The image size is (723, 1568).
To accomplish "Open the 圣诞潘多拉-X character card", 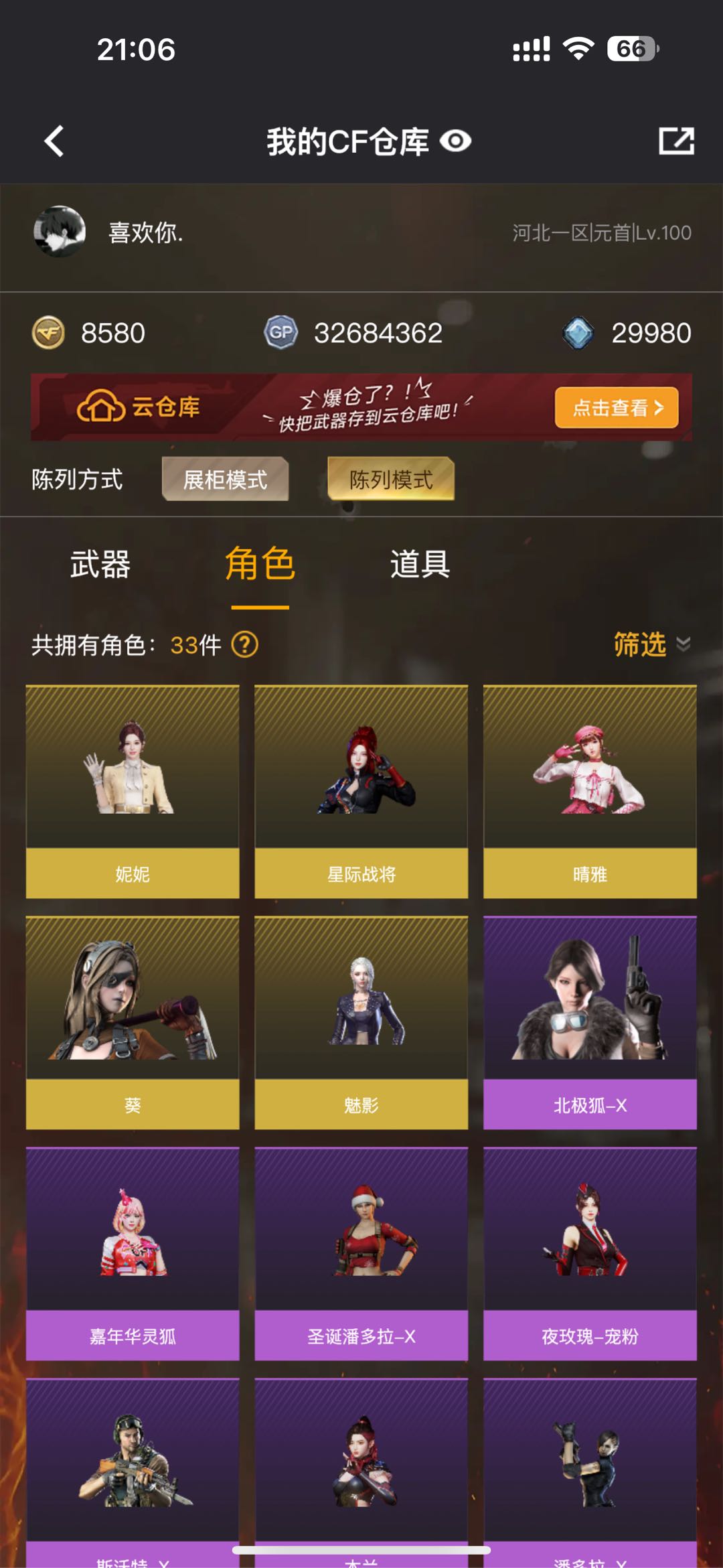I will tap(361, 1254).
